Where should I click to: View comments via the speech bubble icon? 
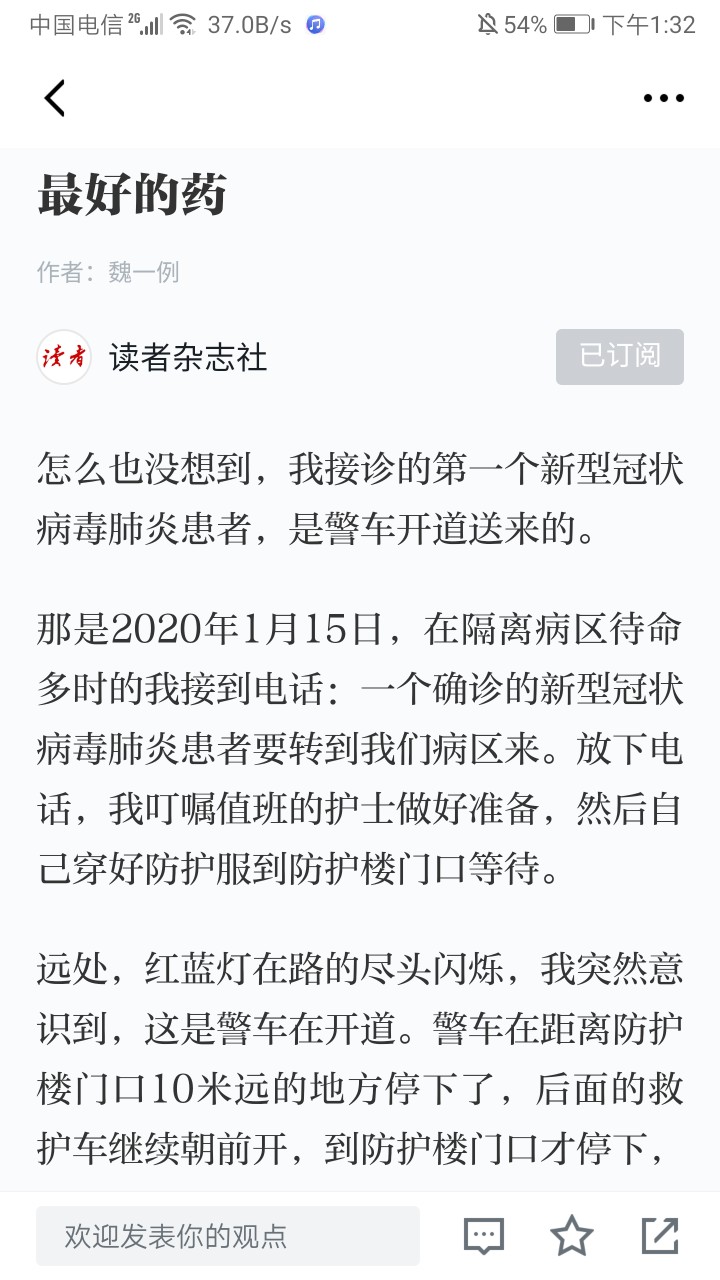tap(484, 1236)
